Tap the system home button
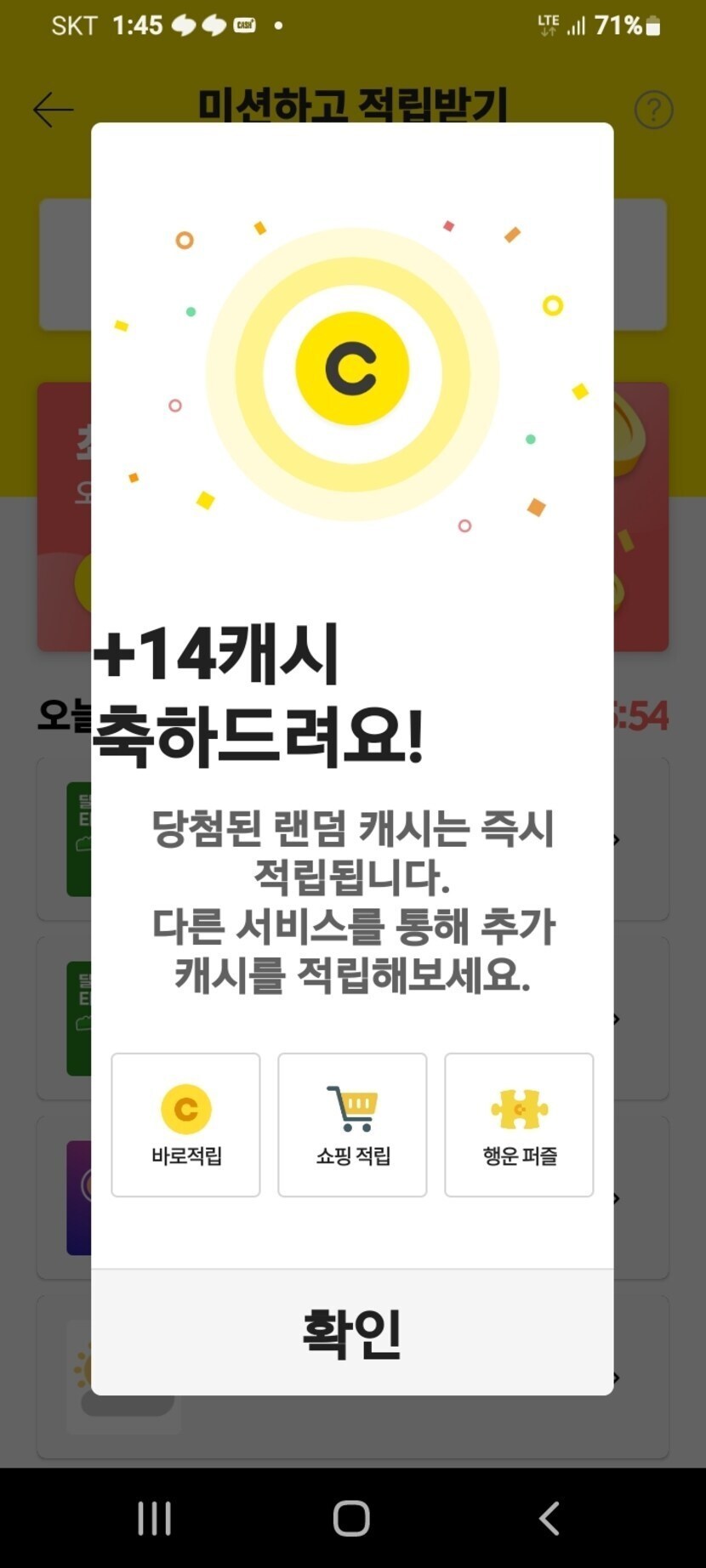706x1568 pixels. (x=351, y=1518)
